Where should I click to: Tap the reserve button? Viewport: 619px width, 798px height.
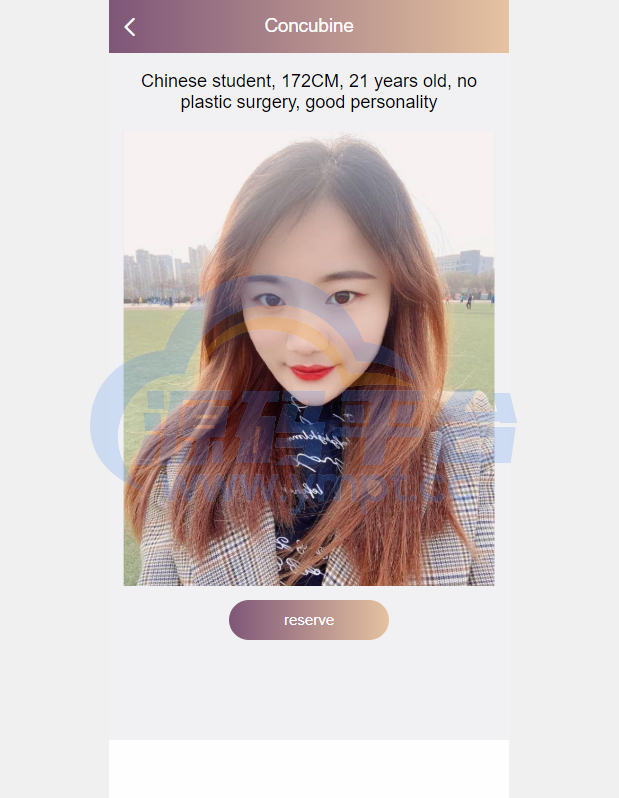[x=308, y=620]
